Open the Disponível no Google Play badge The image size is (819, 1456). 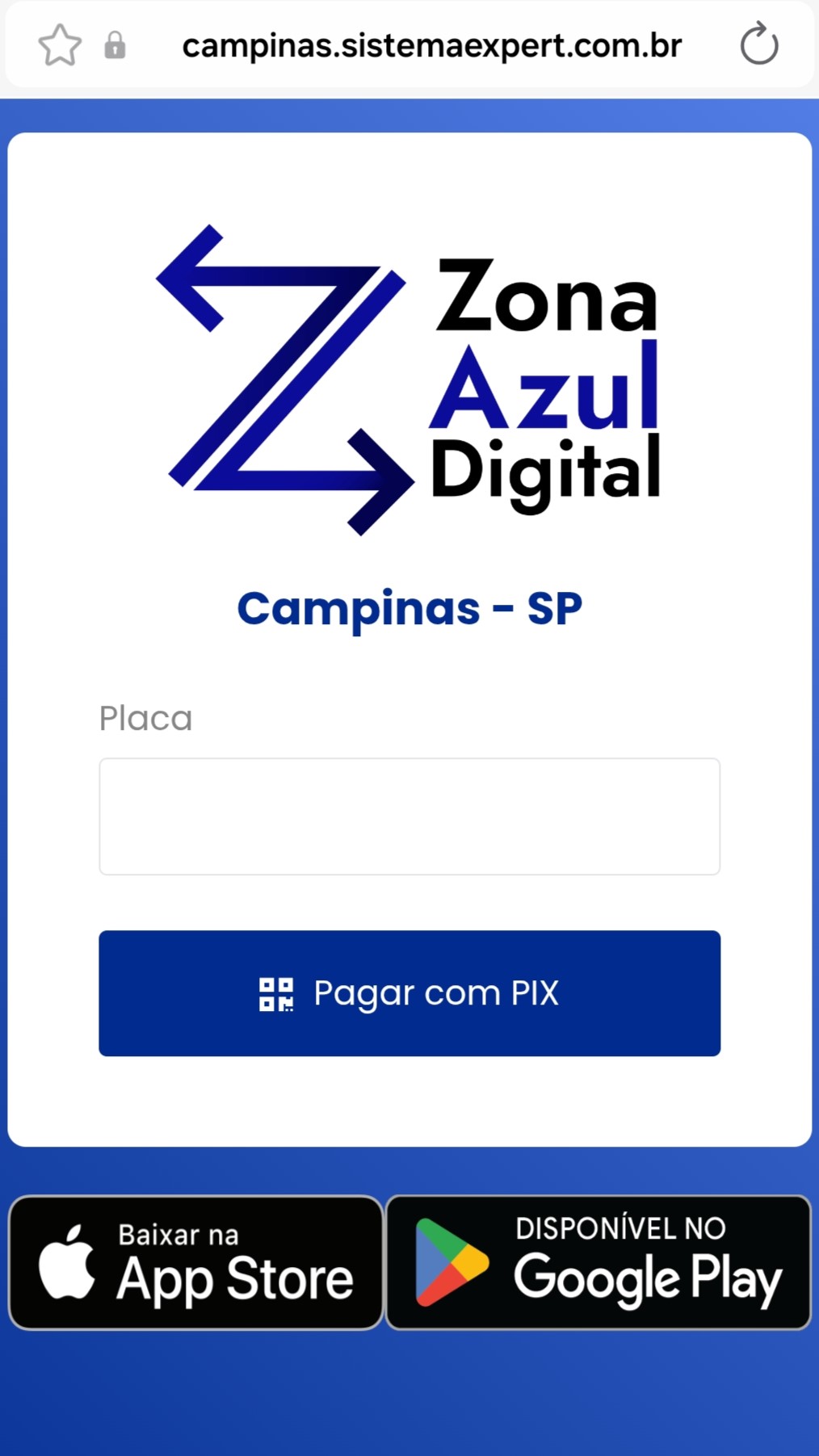pyautogui.click(x=598, y=1263)
